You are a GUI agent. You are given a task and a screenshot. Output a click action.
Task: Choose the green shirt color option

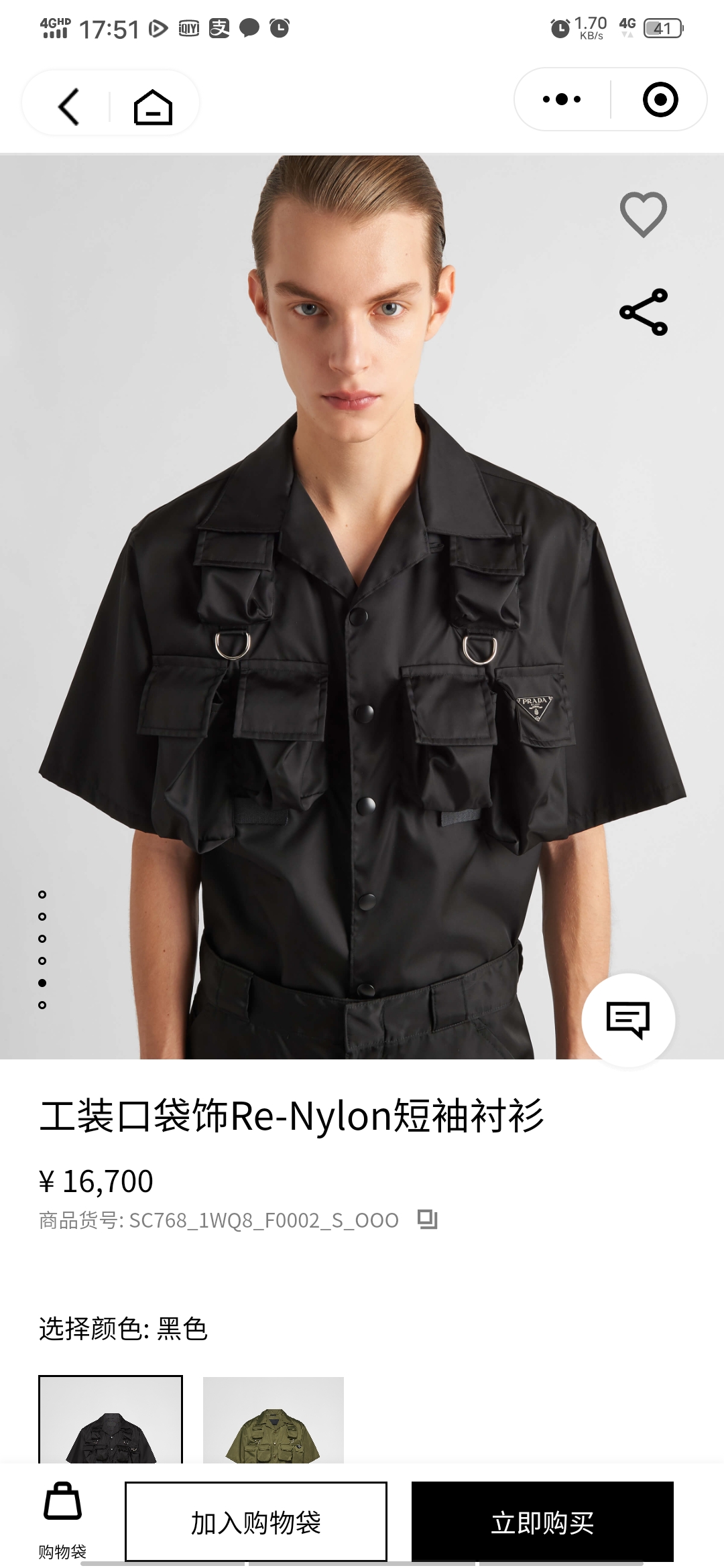tap(274, 1419)
